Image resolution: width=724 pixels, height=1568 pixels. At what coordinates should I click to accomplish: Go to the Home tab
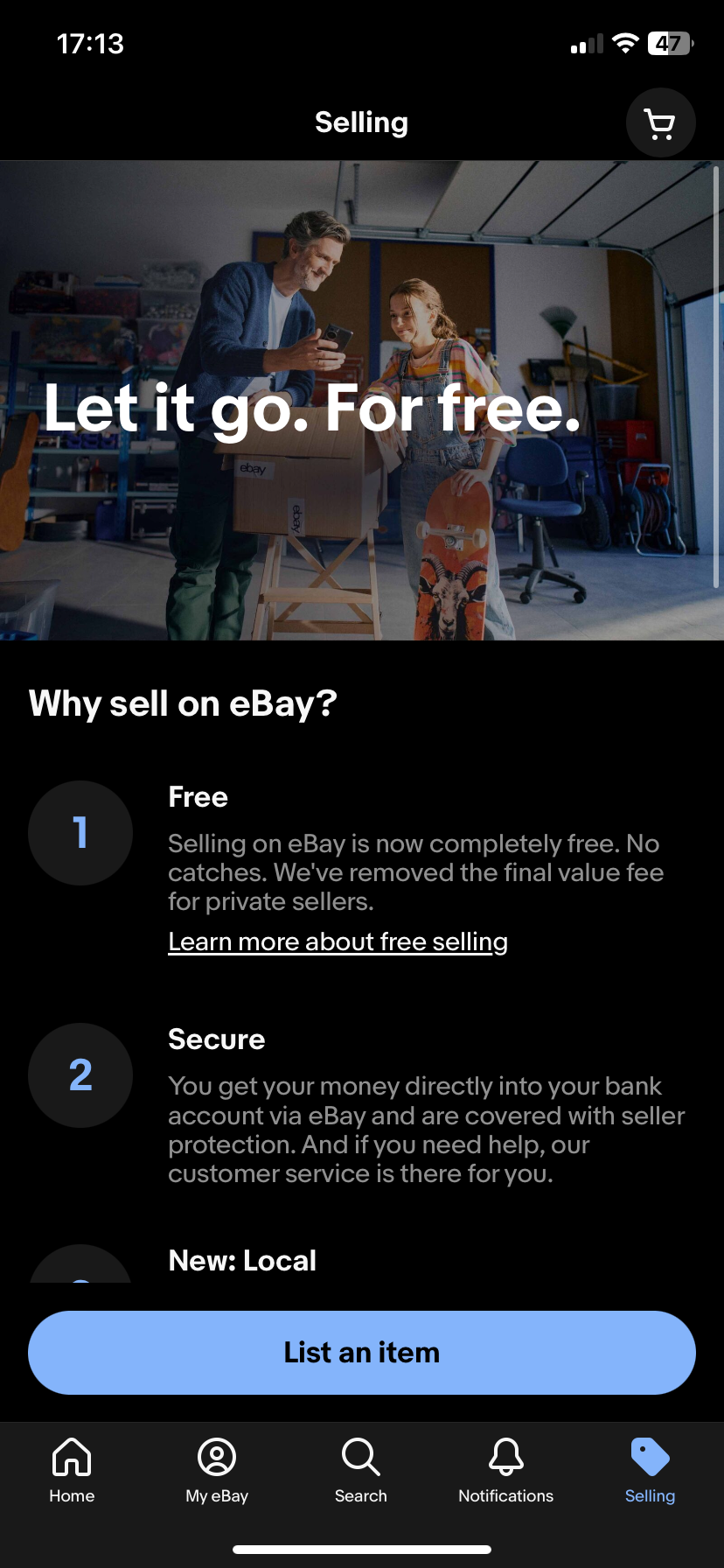[x=72, y=1470]
